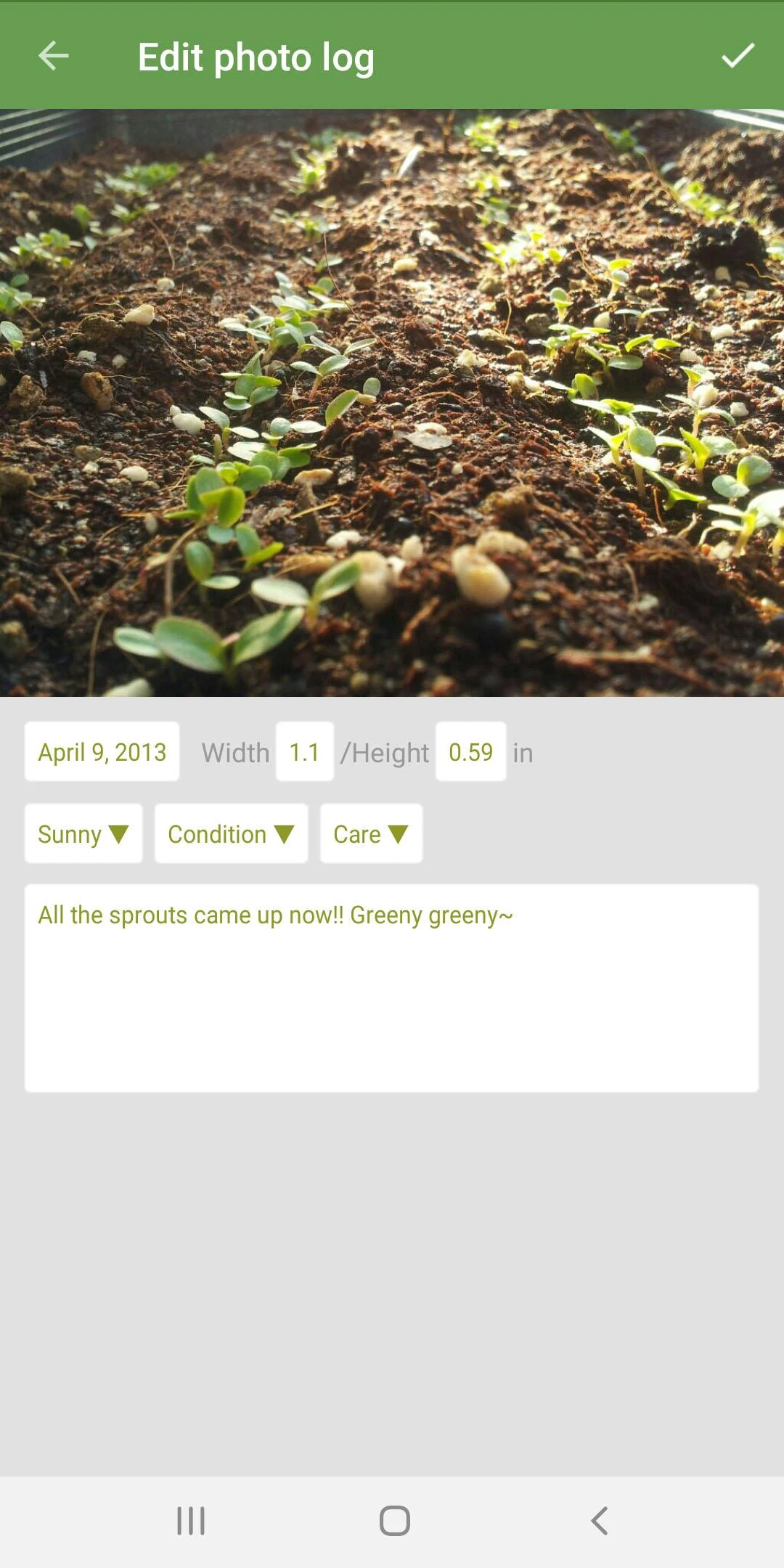Viewport: 784px width, 1568px height.
Task: Edit the Height value field
Action: pyautogui.click(x=470, y=752)
